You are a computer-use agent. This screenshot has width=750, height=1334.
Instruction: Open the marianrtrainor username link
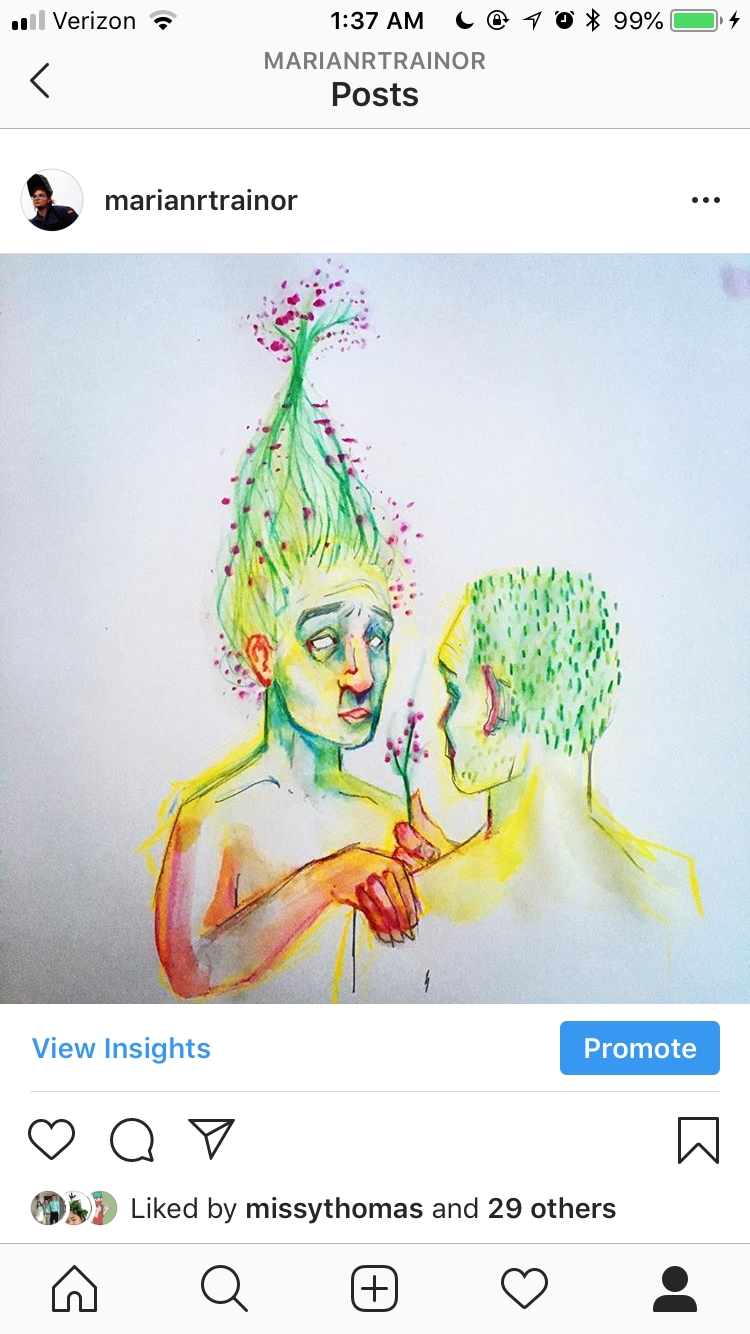coord(201,200)
